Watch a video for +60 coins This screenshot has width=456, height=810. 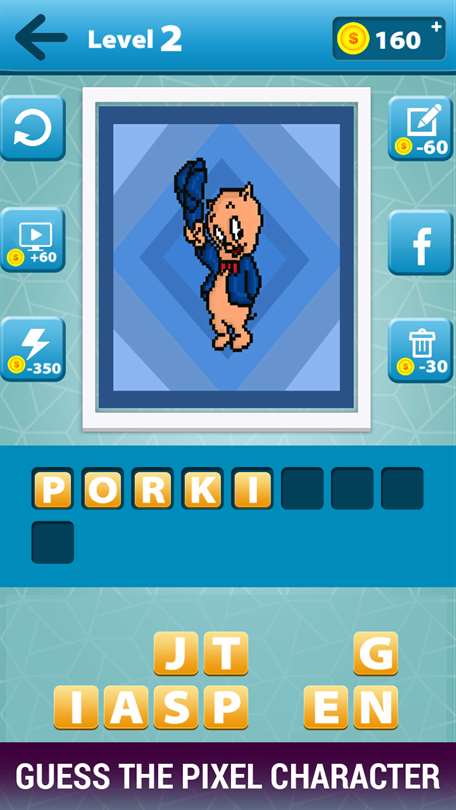pos(33,240)
